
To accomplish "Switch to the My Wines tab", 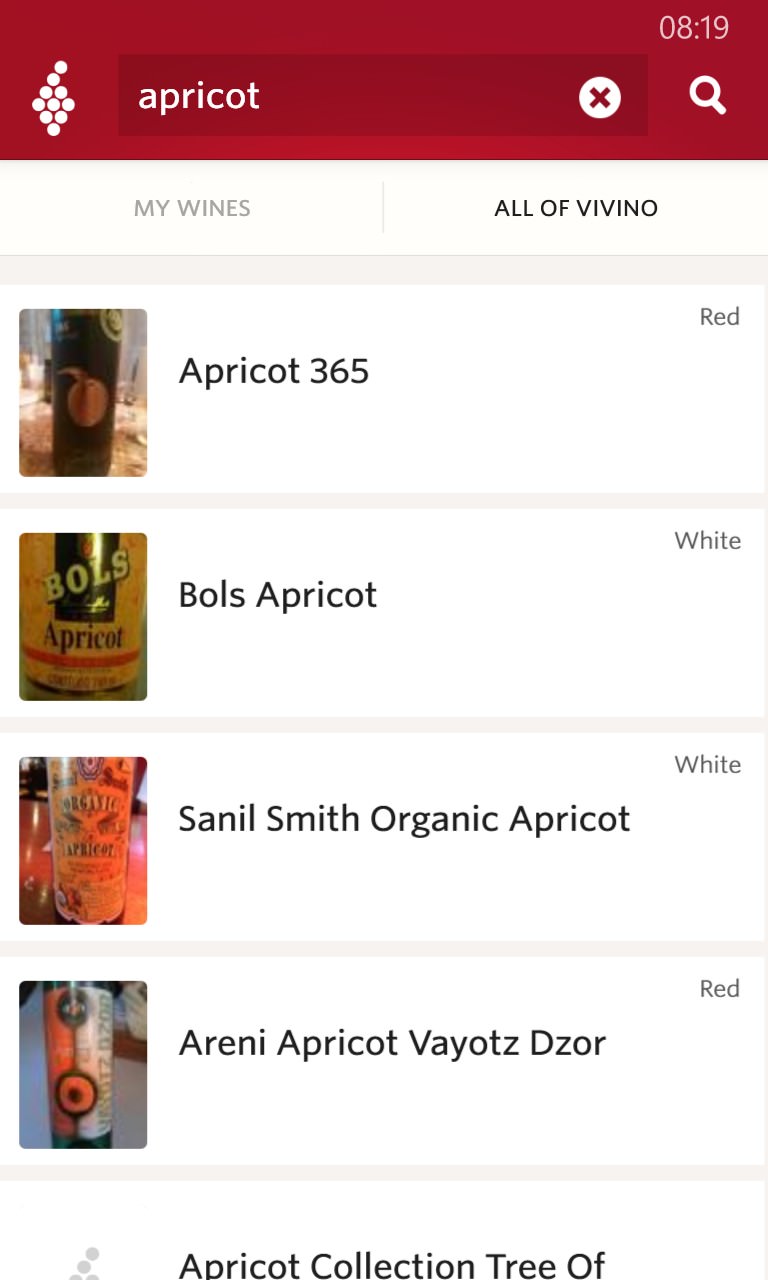I will [192, 208].
